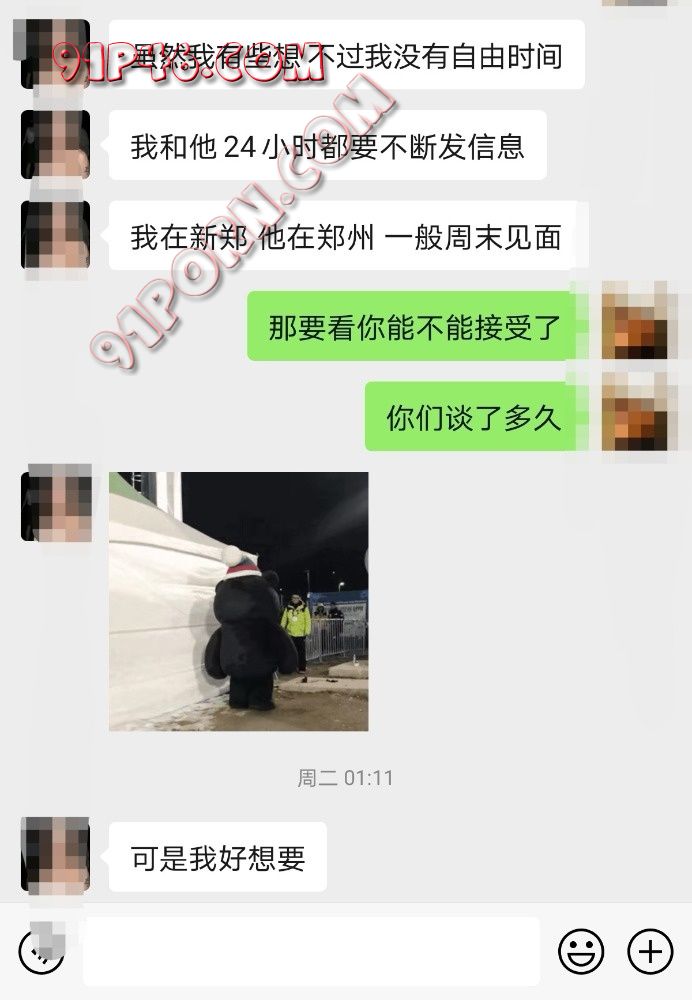This screenshot has width=692, height=1000.
Task: Open the avatar beside '可是我好想要'
Action: point(56,855)
